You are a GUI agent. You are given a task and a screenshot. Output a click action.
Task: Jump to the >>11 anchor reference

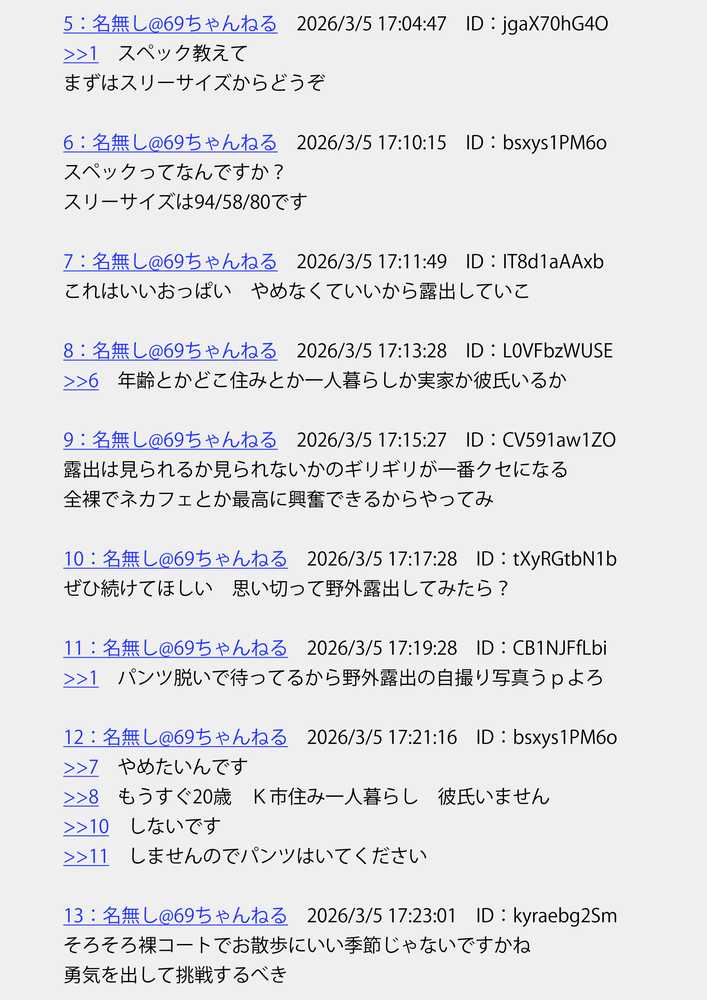pyautogui.click(x=86, y=857)
